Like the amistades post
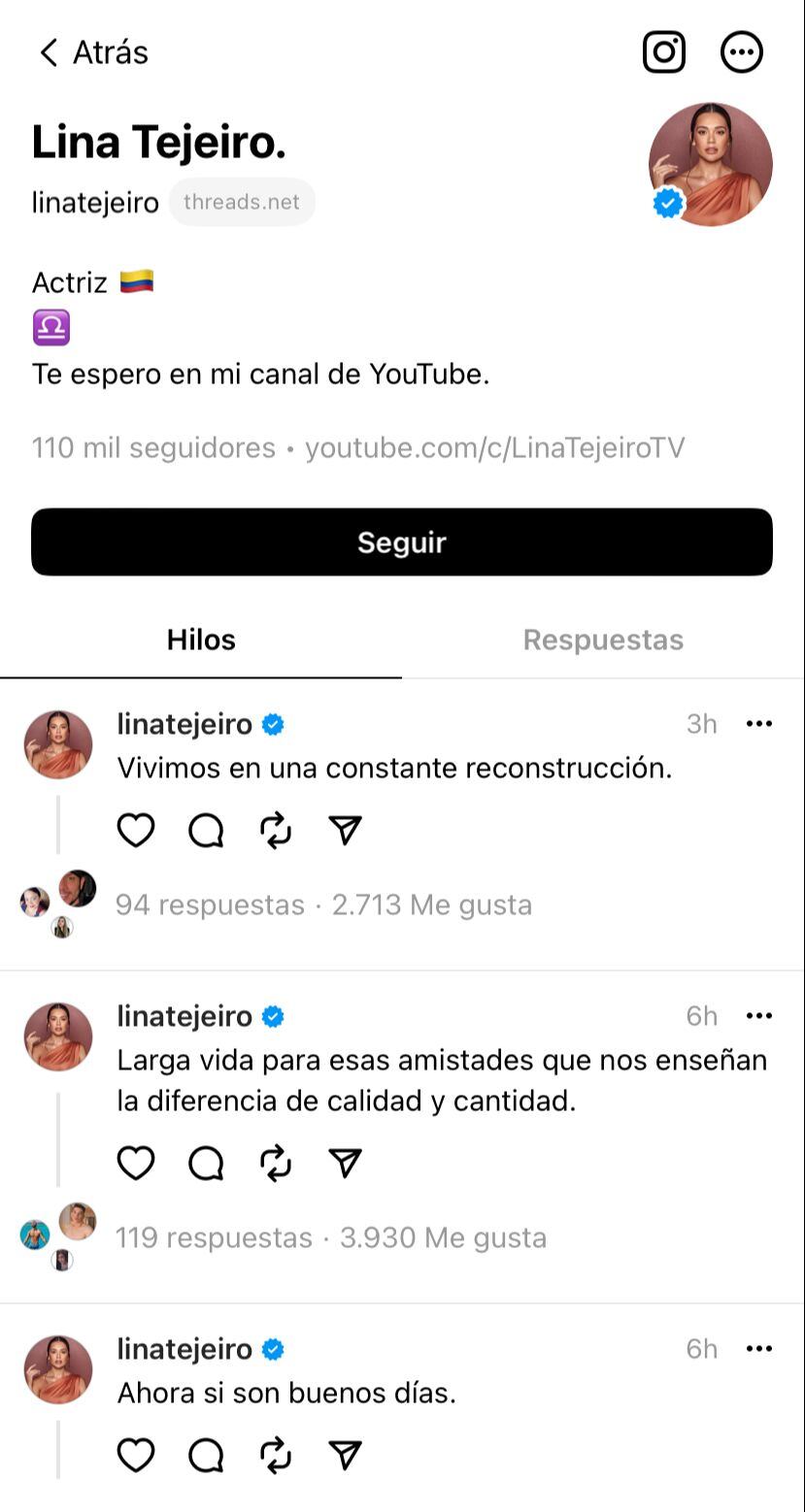This screenshot has width=805, height=1512. [135, 1163]
